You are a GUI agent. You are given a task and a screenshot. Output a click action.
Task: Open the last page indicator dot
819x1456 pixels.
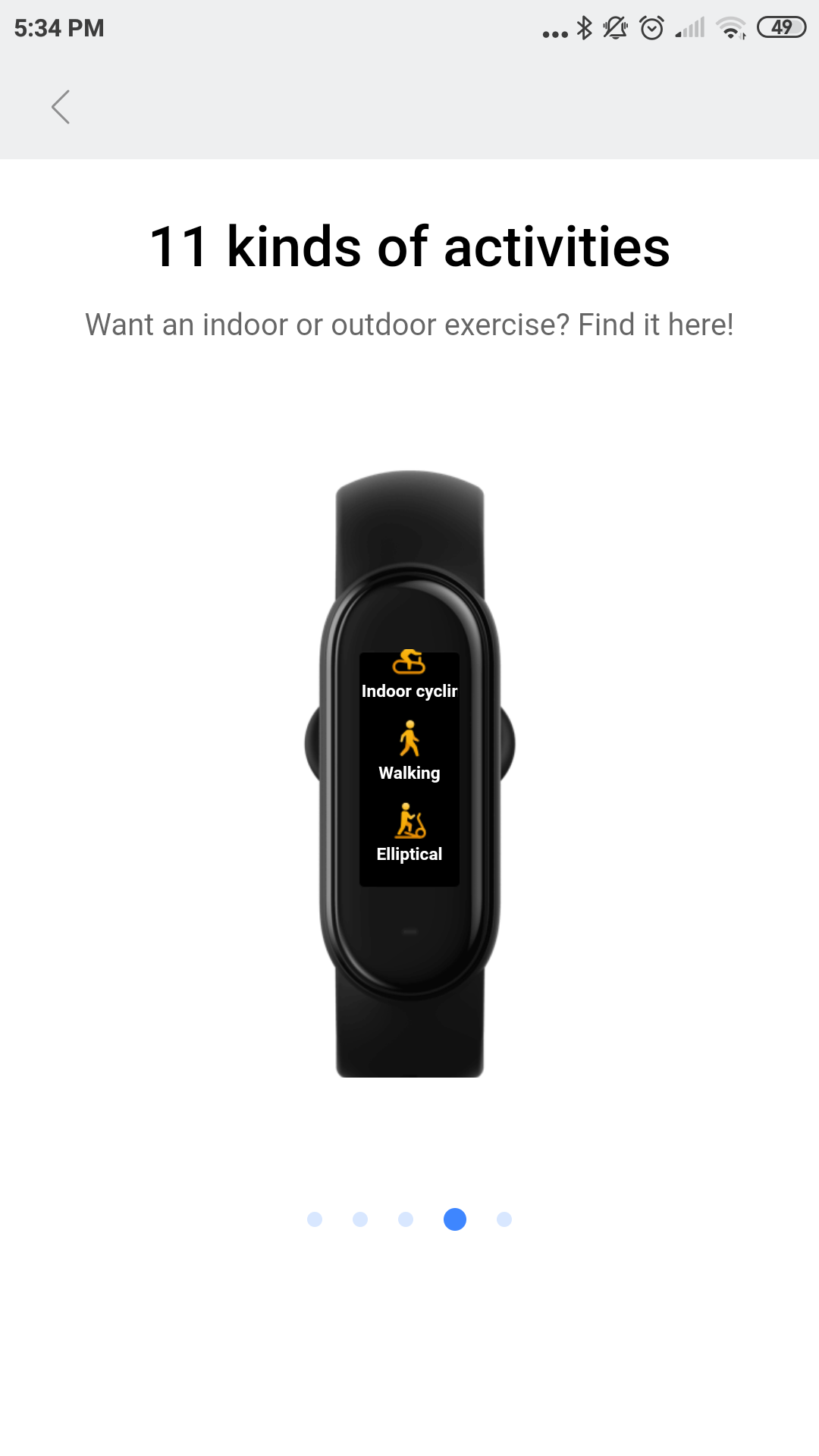[x=504, y=1219]
